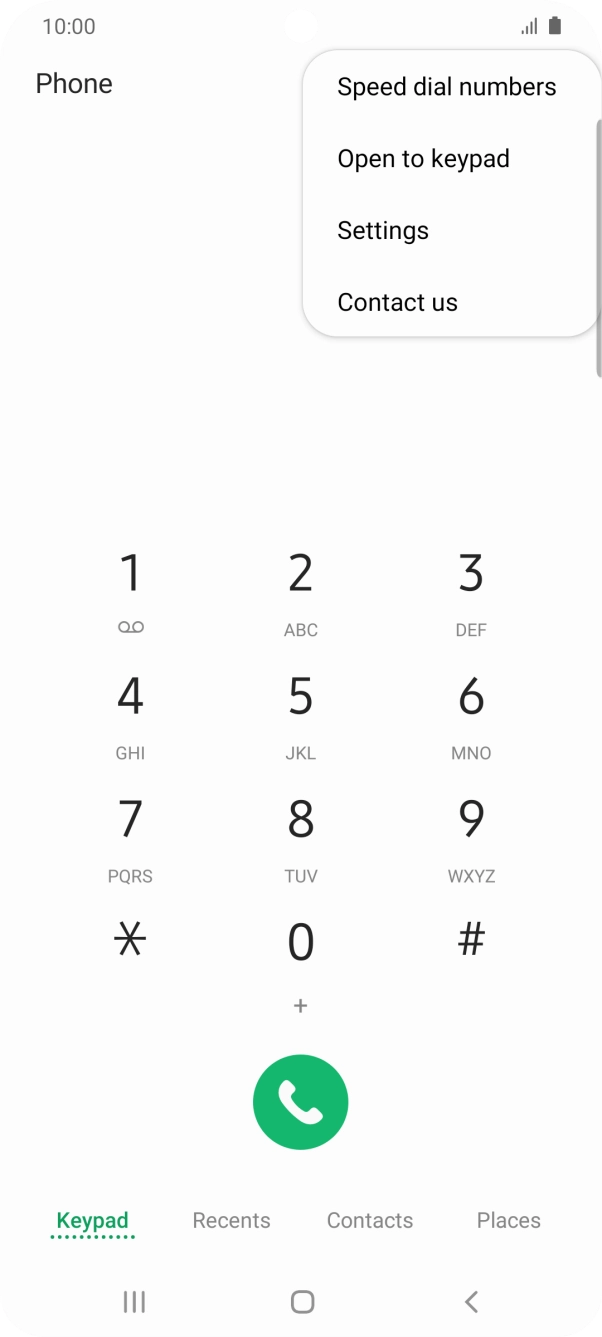Choose Contact us
Screen dimensions: 602x1337
tap(397, 303)
